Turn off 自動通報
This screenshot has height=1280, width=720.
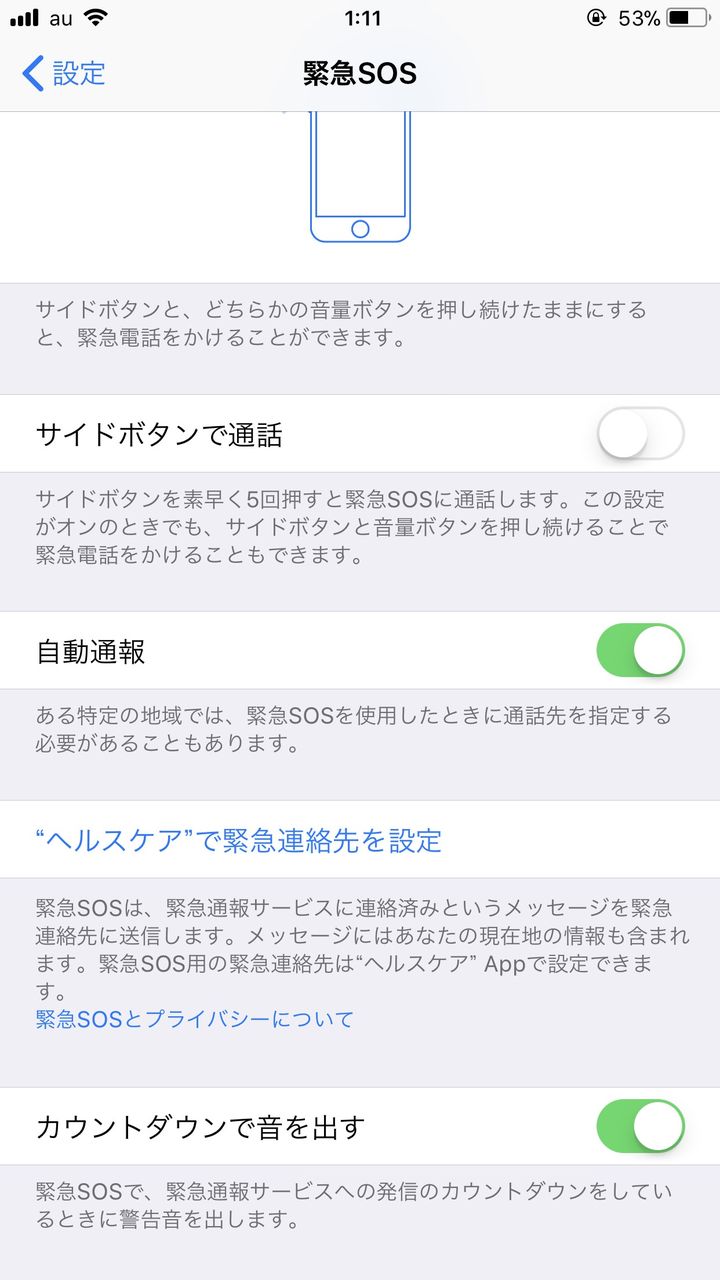(x=640, y=651)
